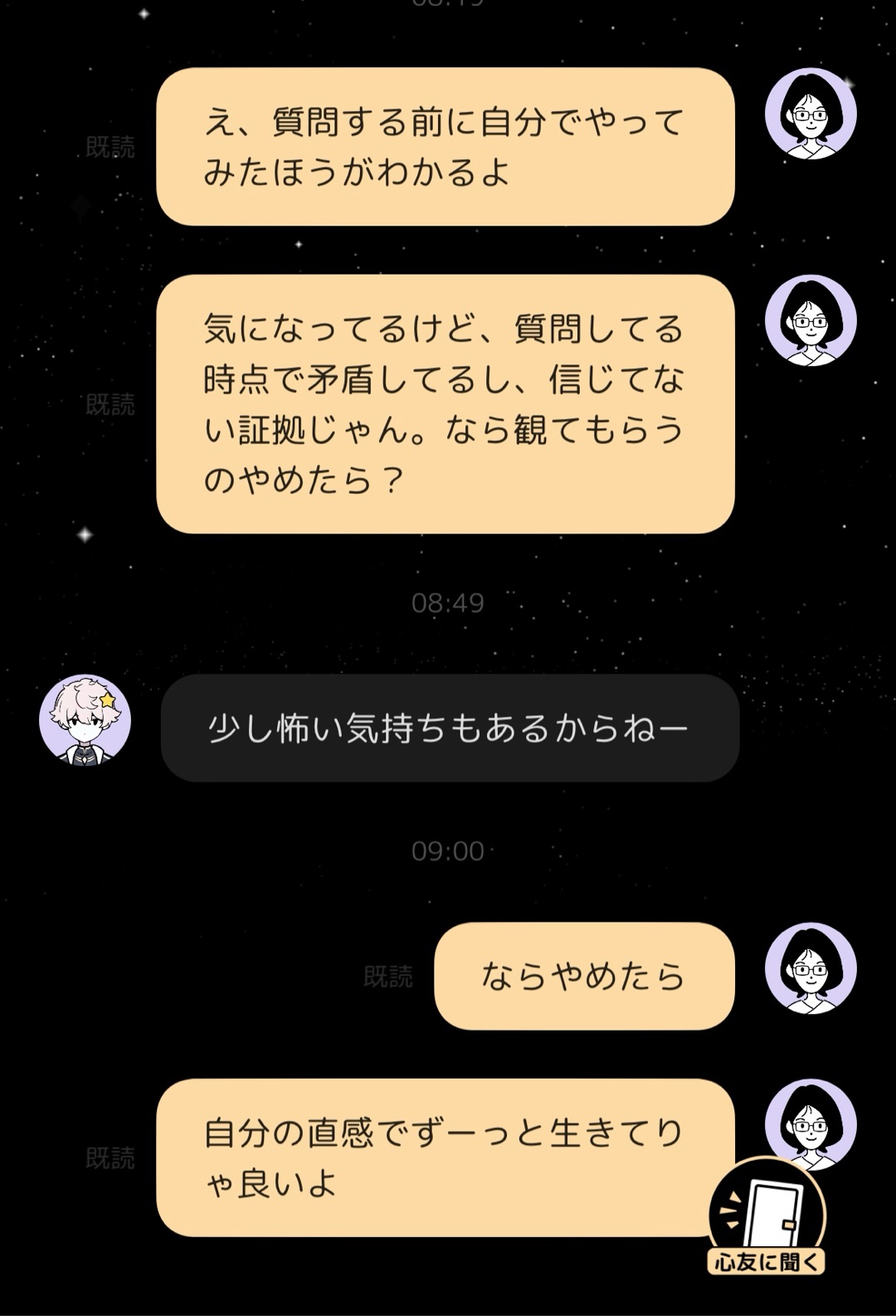The image size is (896, 1316).
Task: Open avatar next to ならやめたら message
Action: coord(810,968)
